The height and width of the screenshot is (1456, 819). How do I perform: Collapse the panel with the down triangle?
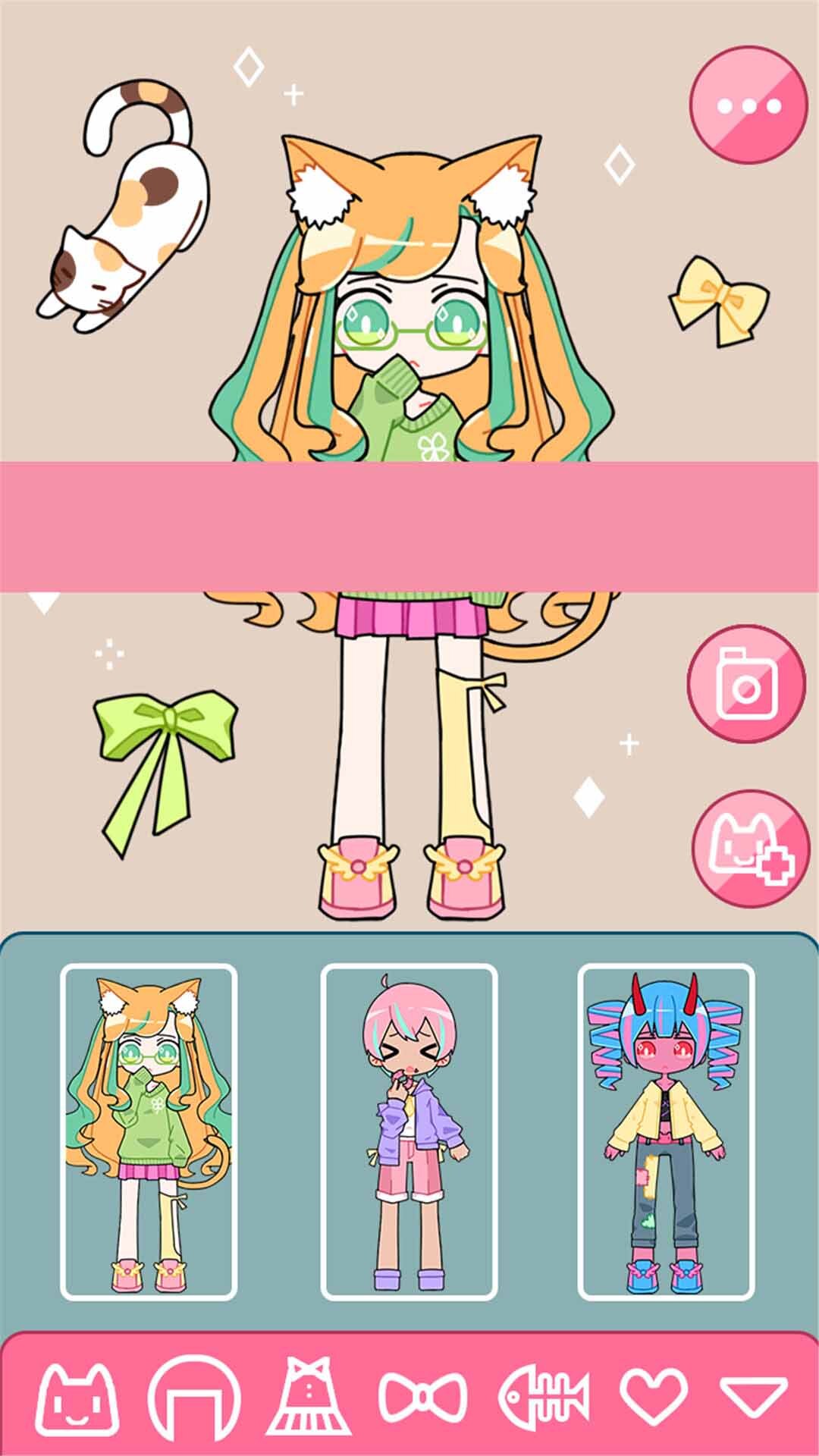755,1394
